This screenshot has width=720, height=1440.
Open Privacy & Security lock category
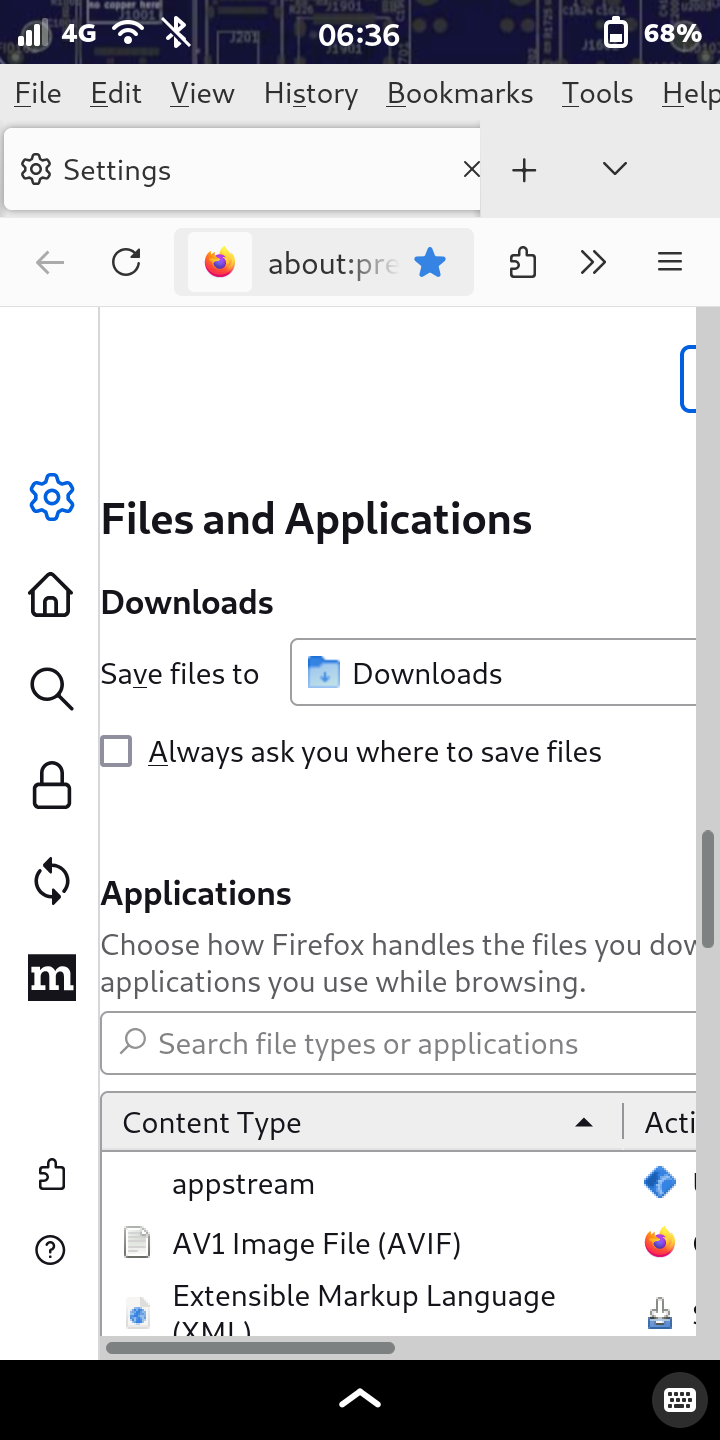pyautogui.click(x=51, y=785)
